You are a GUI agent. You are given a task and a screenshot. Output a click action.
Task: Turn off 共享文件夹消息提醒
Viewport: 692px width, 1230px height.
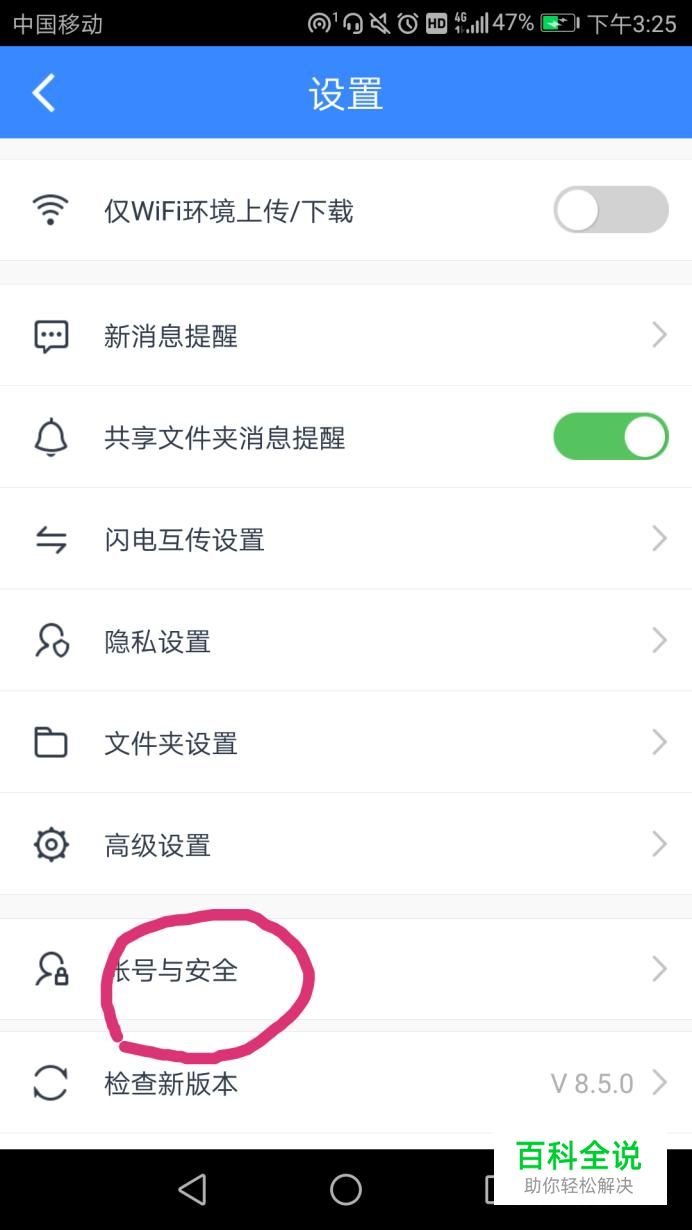(610, 437)
